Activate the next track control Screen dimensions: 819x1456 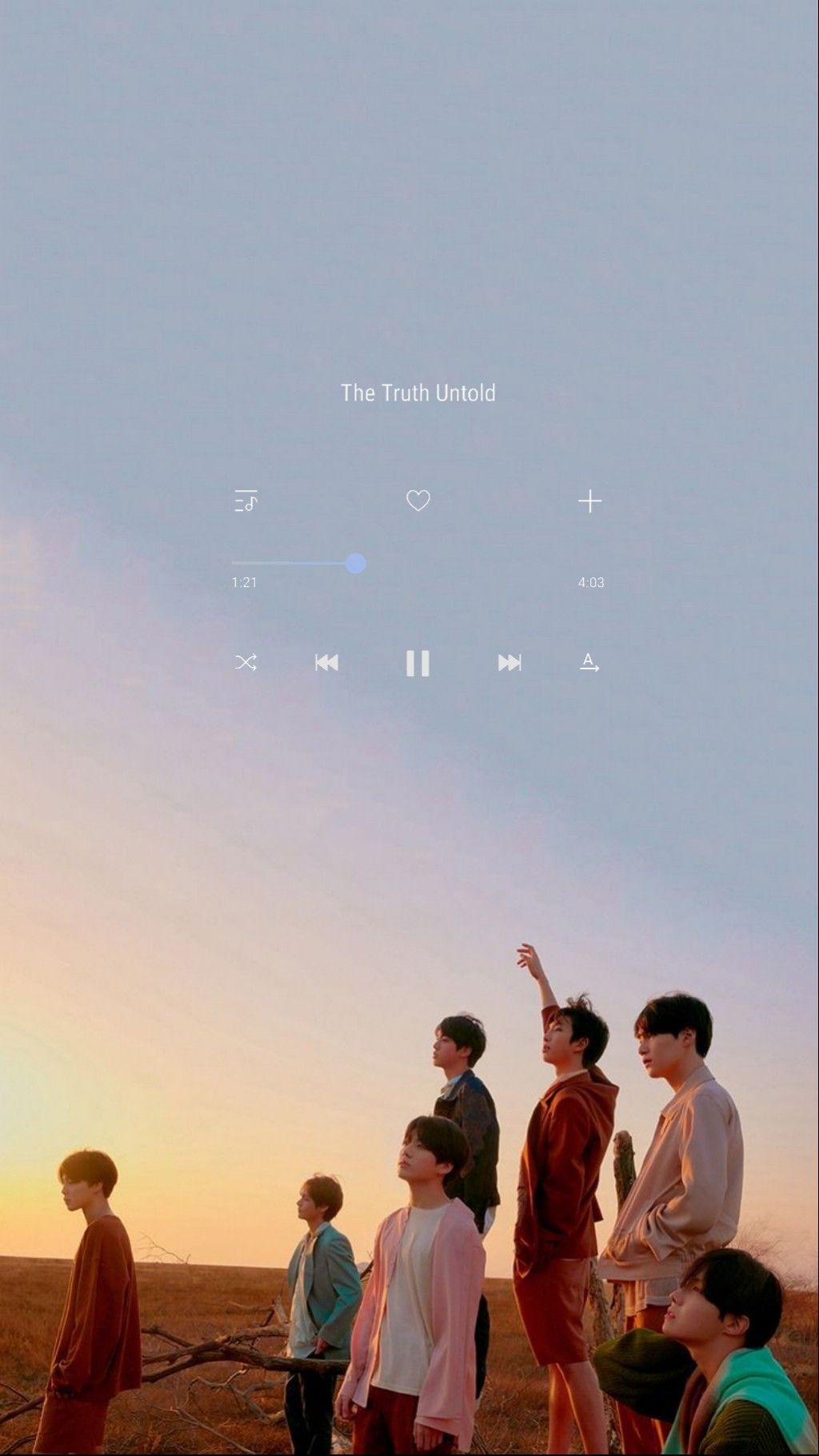(509, 662)
